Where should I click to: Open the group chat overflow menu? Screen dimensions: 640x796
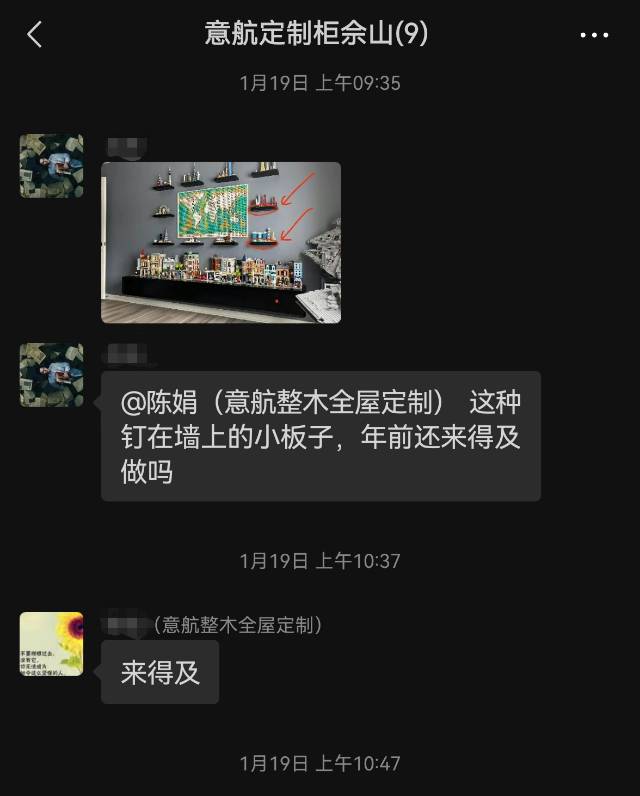coord(594,35)
